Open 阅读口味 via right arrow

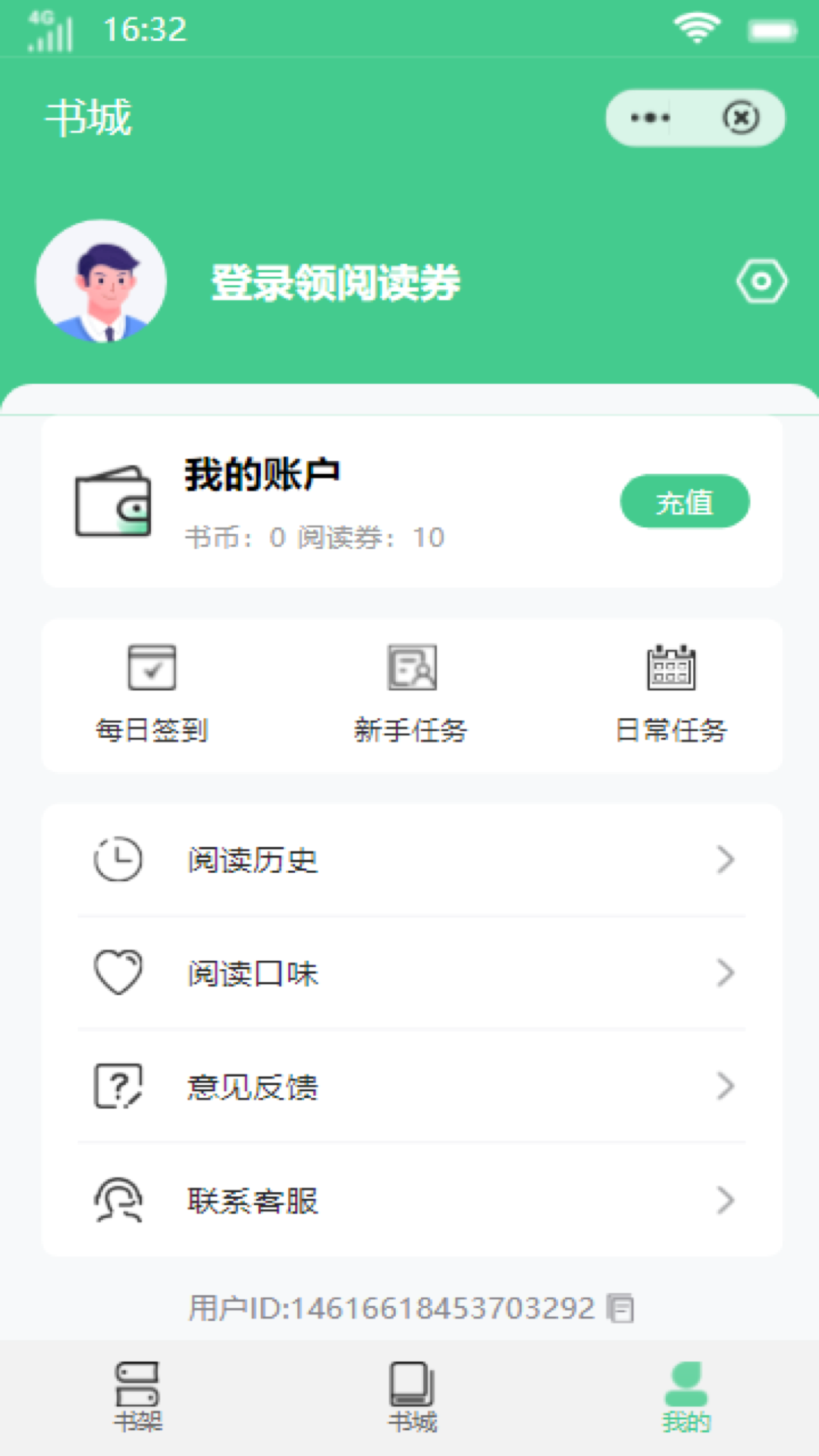pos(726,974)
